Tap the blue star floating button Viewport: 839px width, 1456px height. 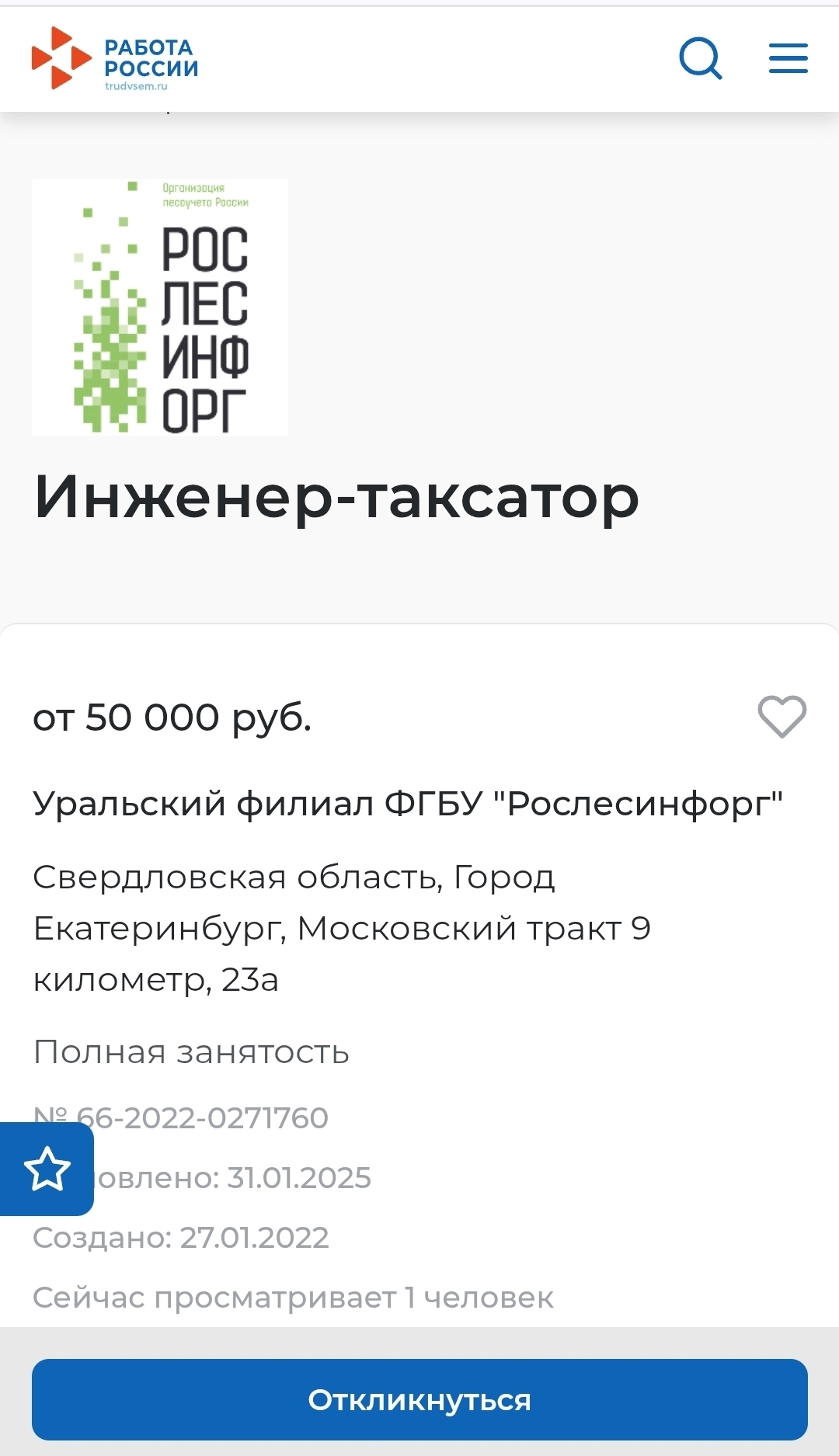click(47, 1169)
